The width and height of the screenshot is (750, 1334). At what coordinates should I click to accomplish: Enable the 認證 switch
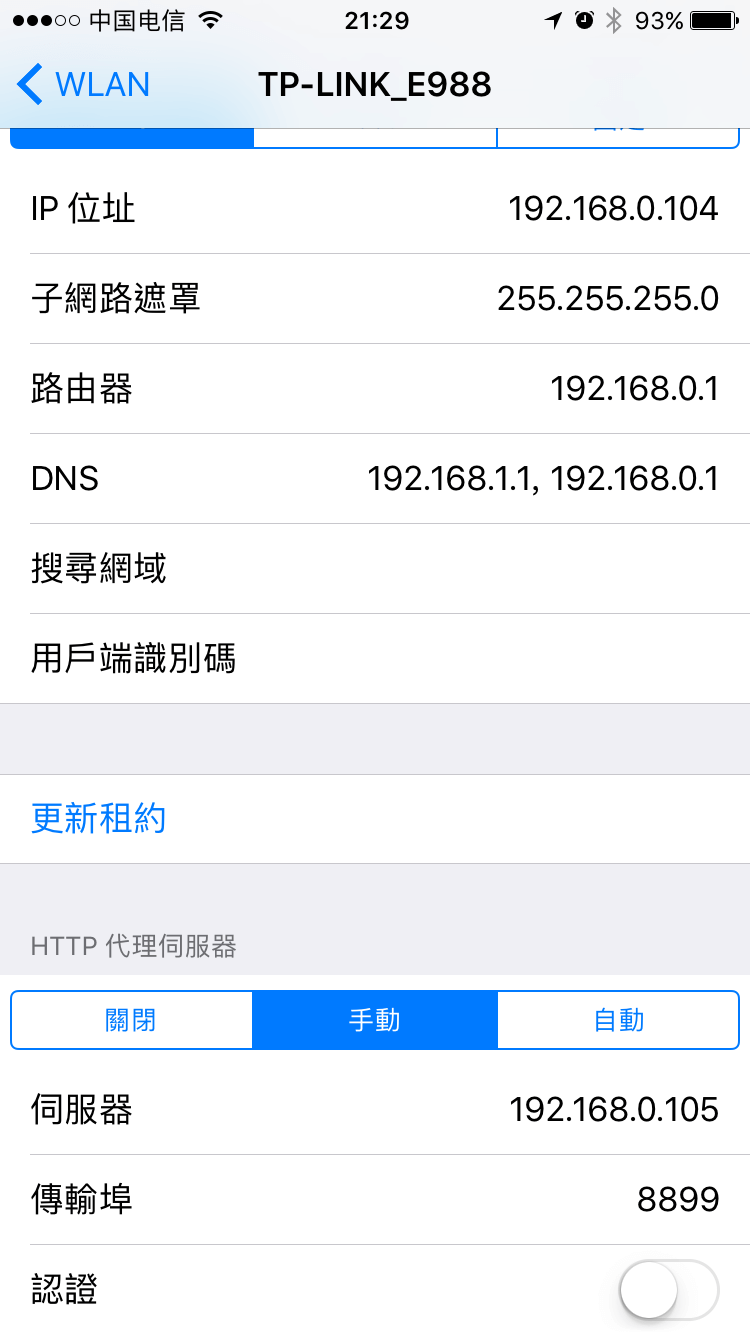pos(668,1290)
